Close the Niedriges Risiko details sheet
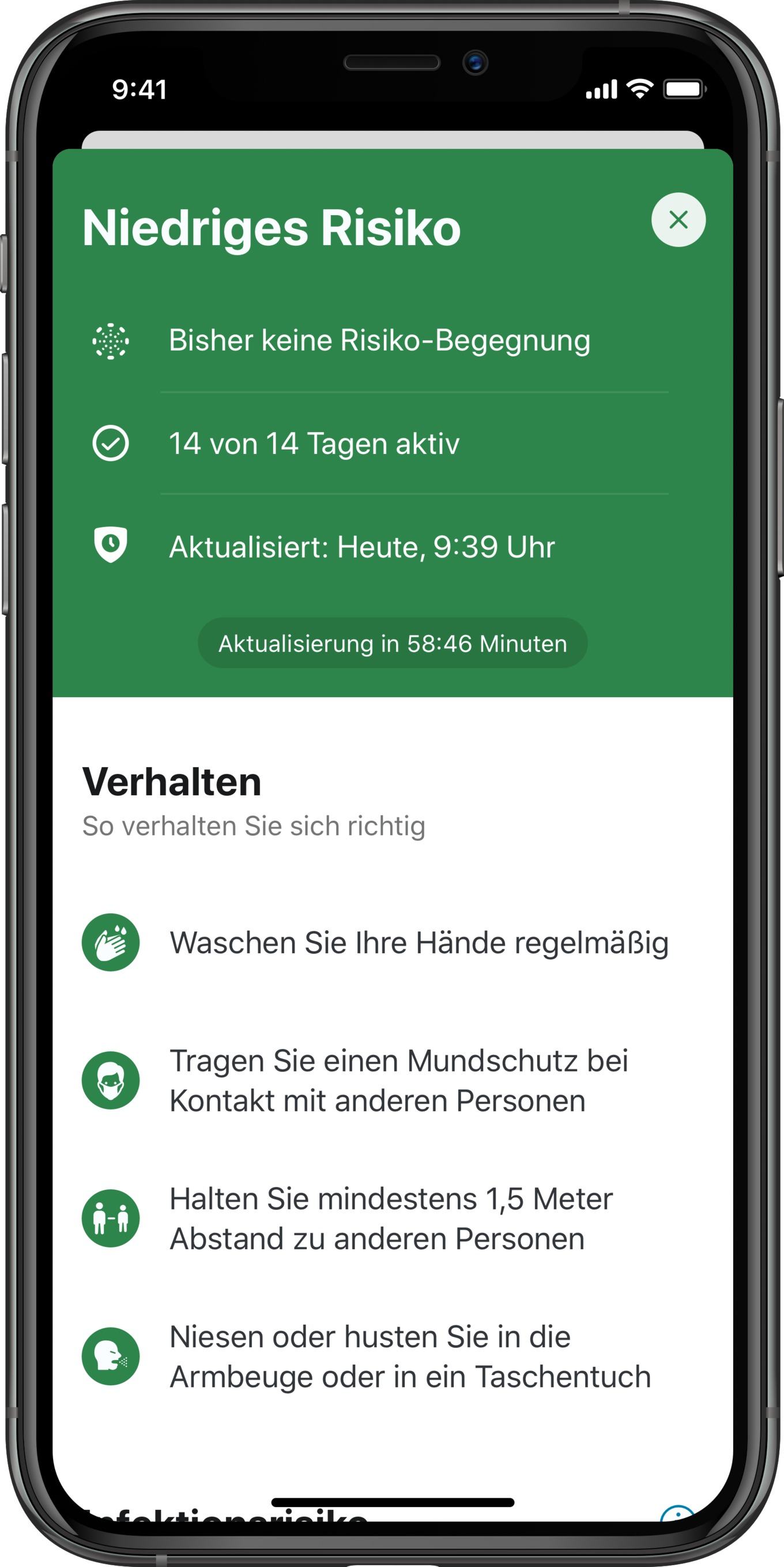This screenshot has height=1567, width=784. (678, 220)
